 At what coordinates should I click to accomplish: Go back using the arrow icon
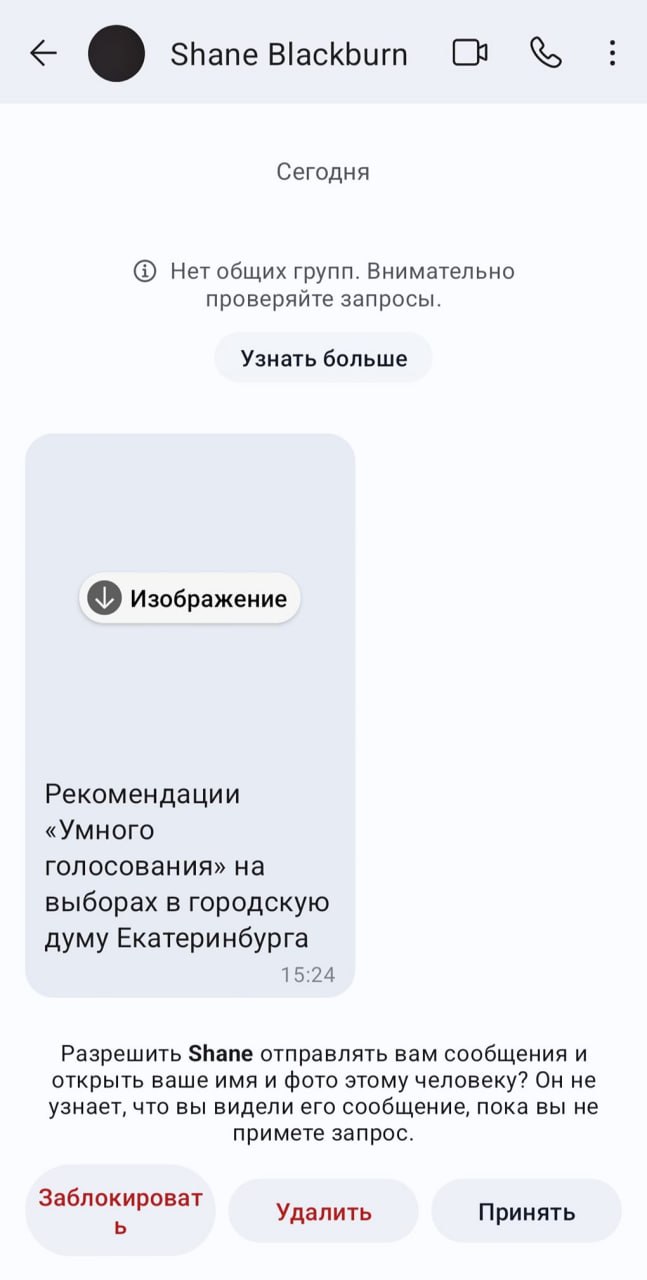[44, 53]
